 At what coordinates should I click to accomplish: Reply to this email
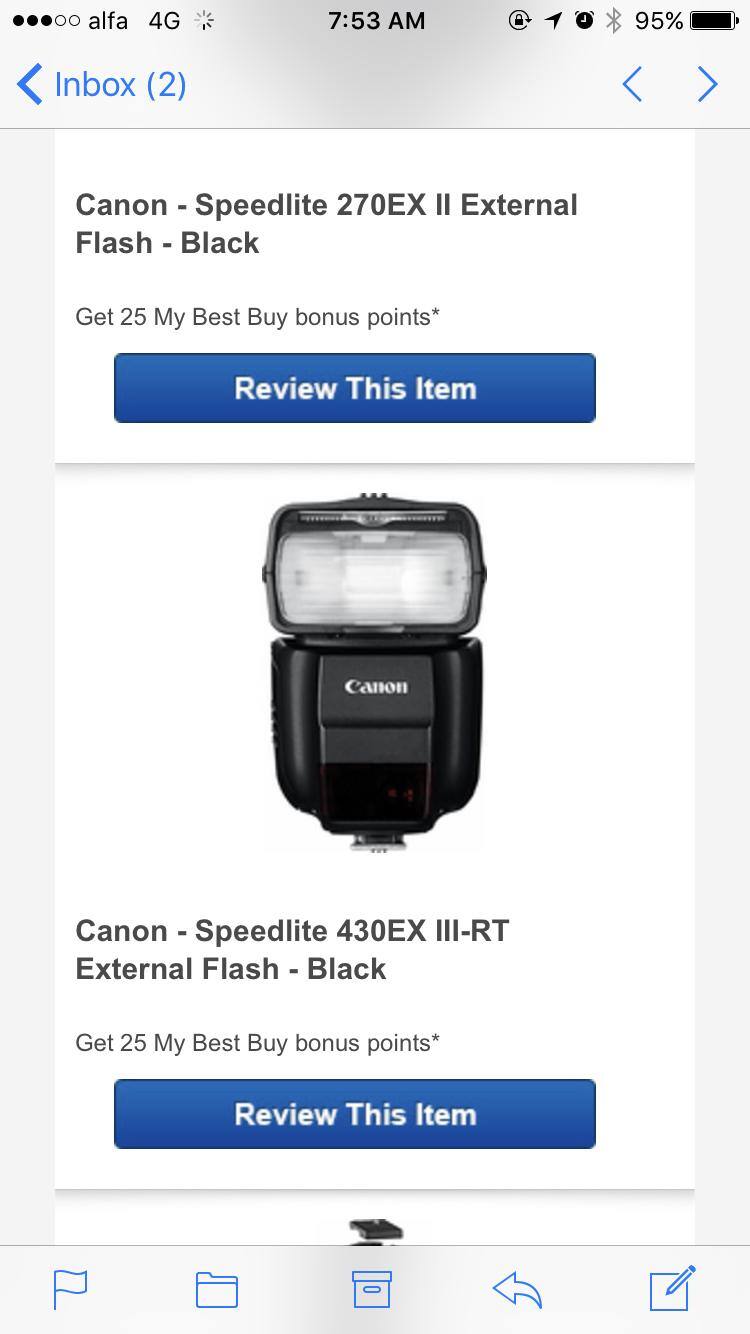coord(518,1288)
